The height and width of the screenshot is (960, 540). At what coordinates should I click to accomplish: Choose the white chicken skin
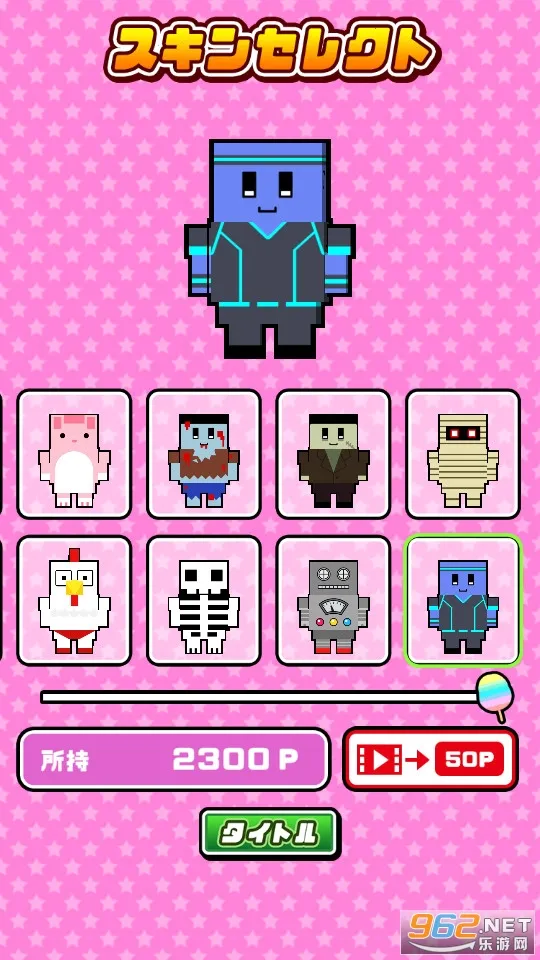click(x=74, y=601)
